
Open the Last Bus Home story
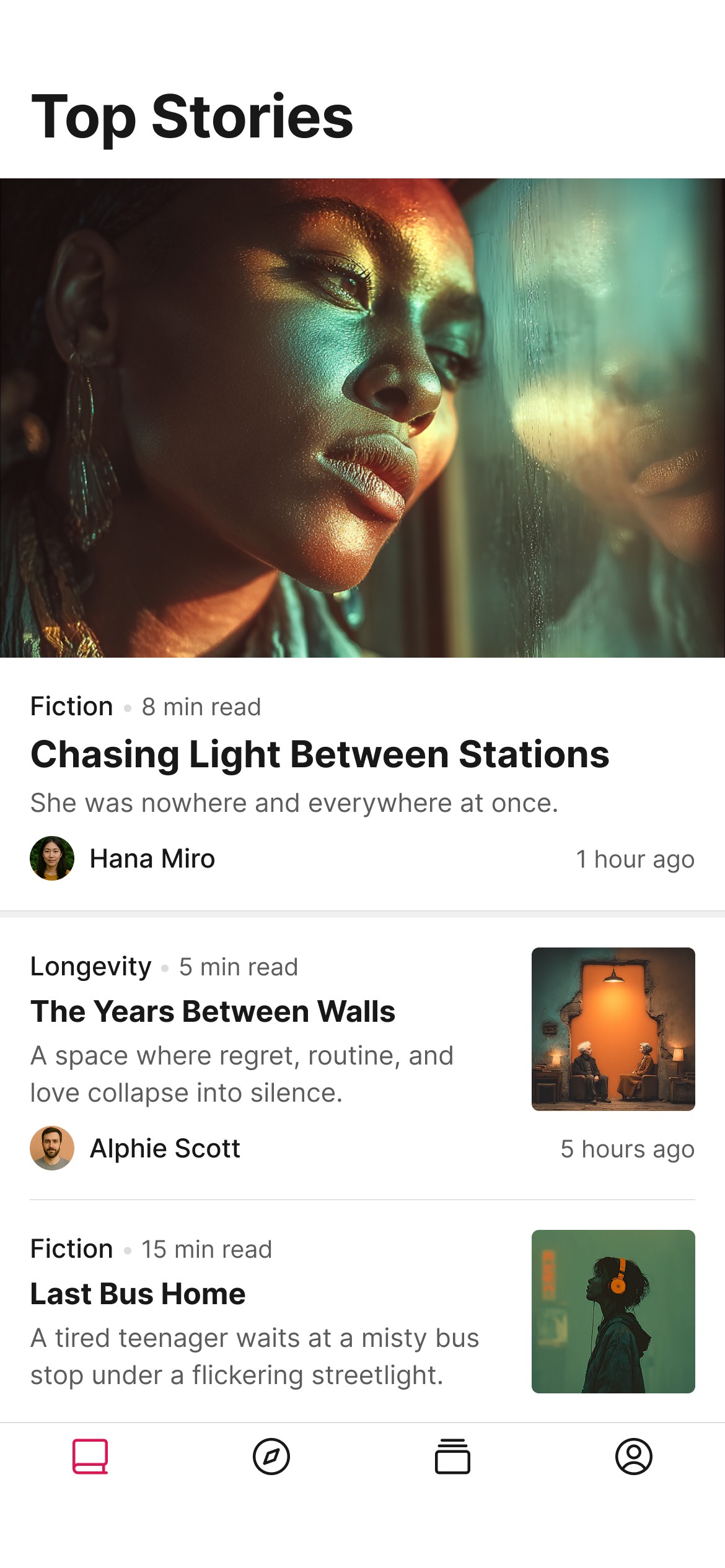pos(138,1294)
